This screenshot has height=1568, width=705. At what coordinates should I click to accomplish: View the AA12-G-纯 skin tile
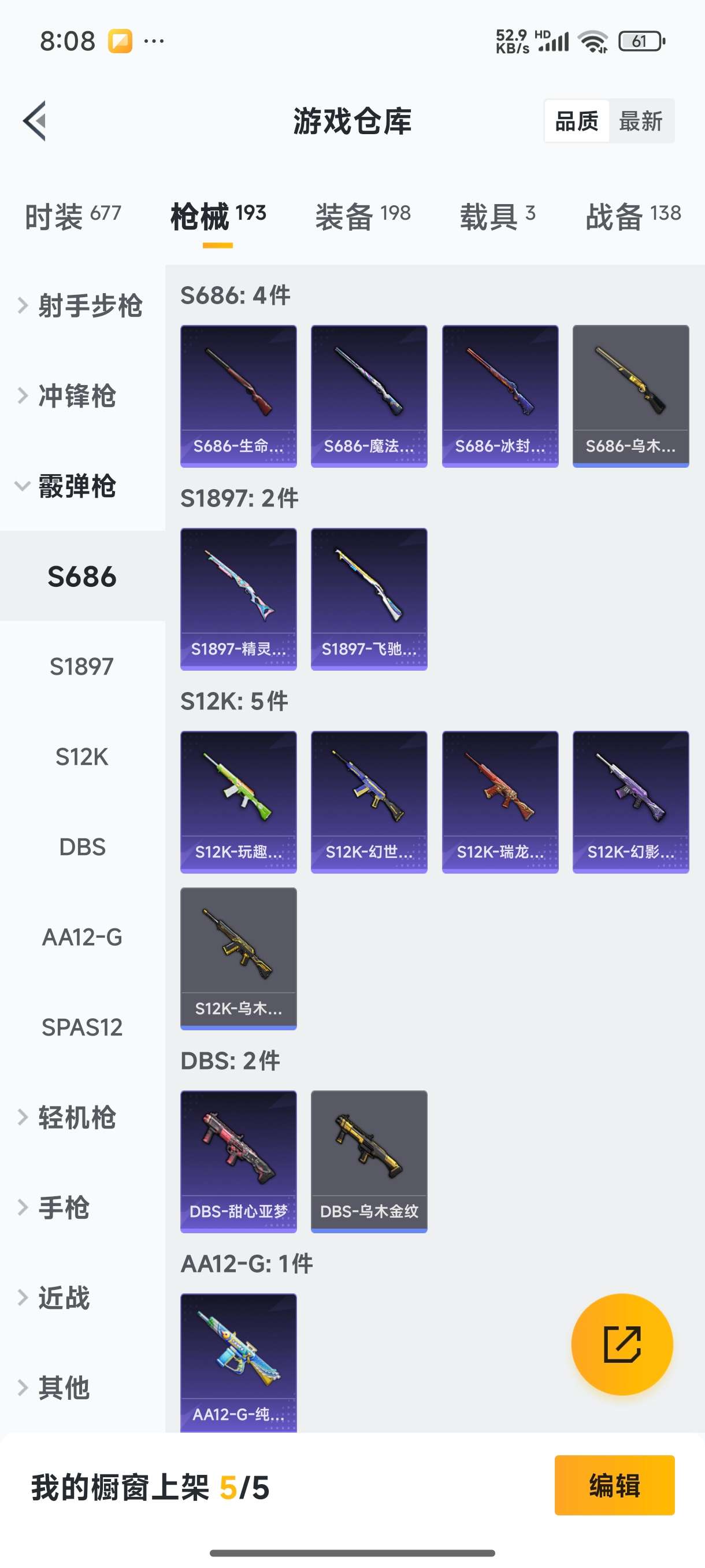tap(239, 1362)
